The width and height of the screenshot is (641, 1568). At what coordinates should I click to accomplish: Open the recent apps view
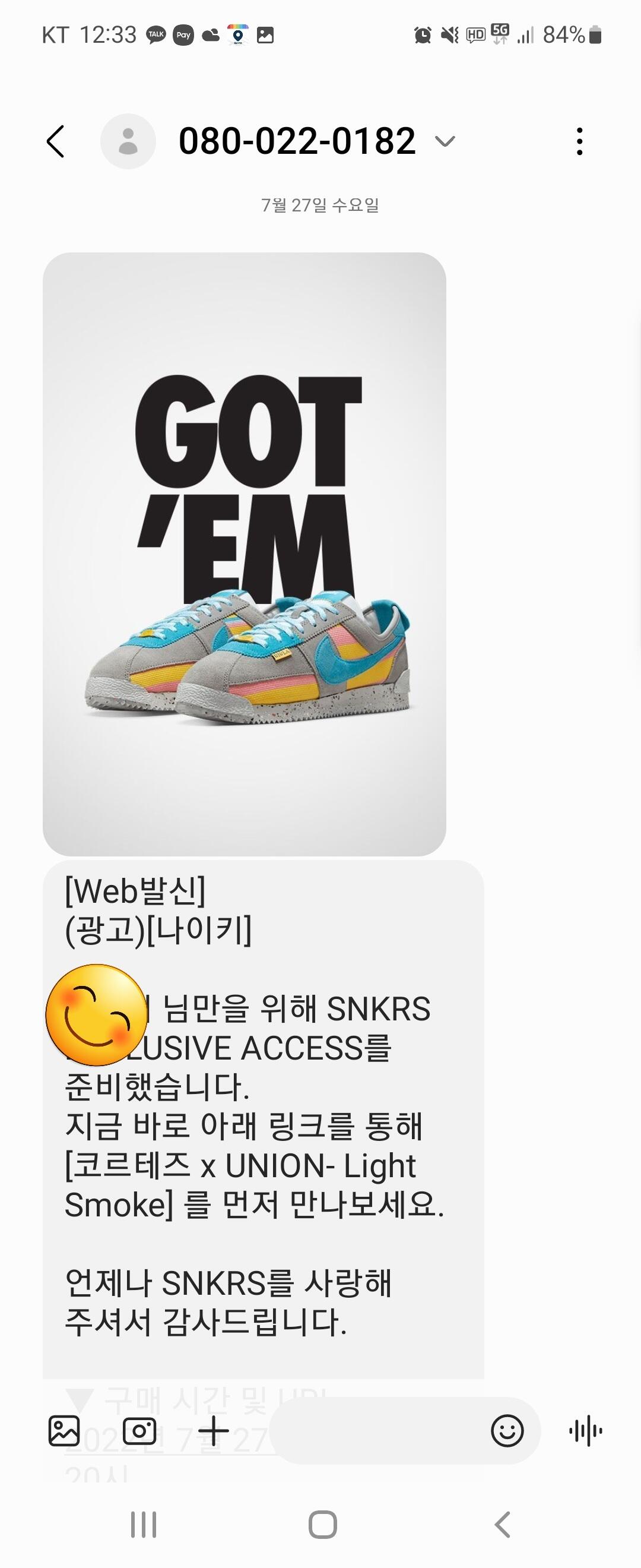pyautogui.click(x=144, y=1525)
